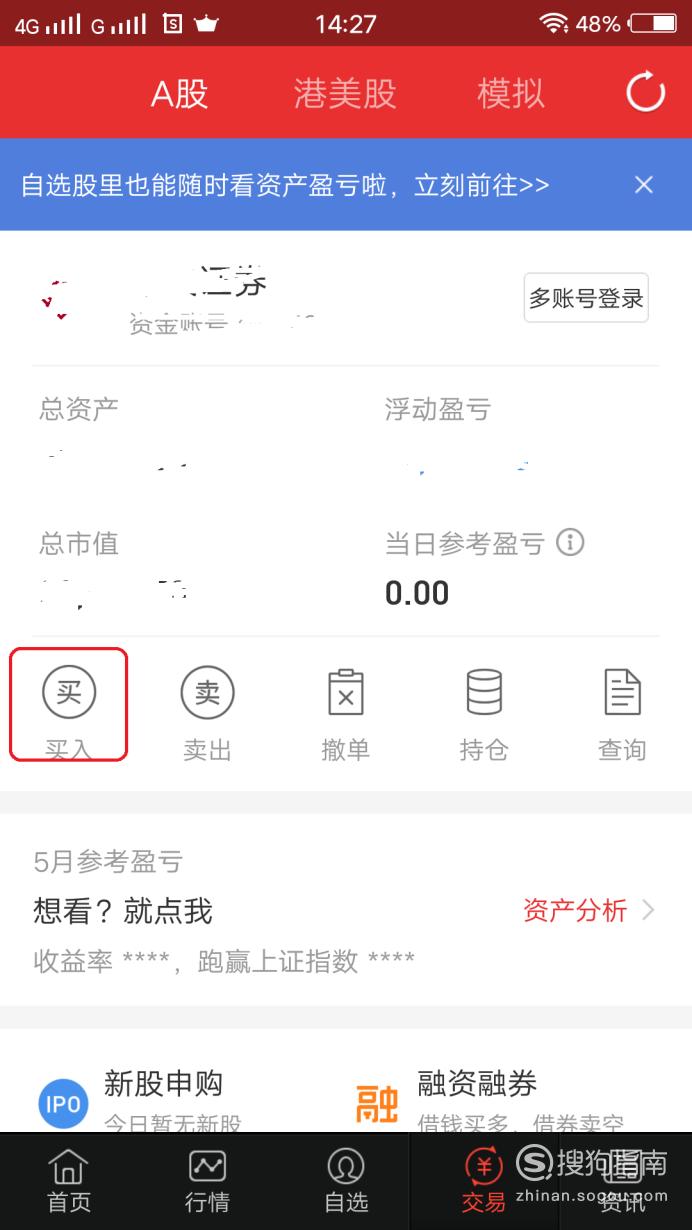Screen dimensions: 692x1230
Task: Go to the 首页 home tab
Action: pos(69,1181)
